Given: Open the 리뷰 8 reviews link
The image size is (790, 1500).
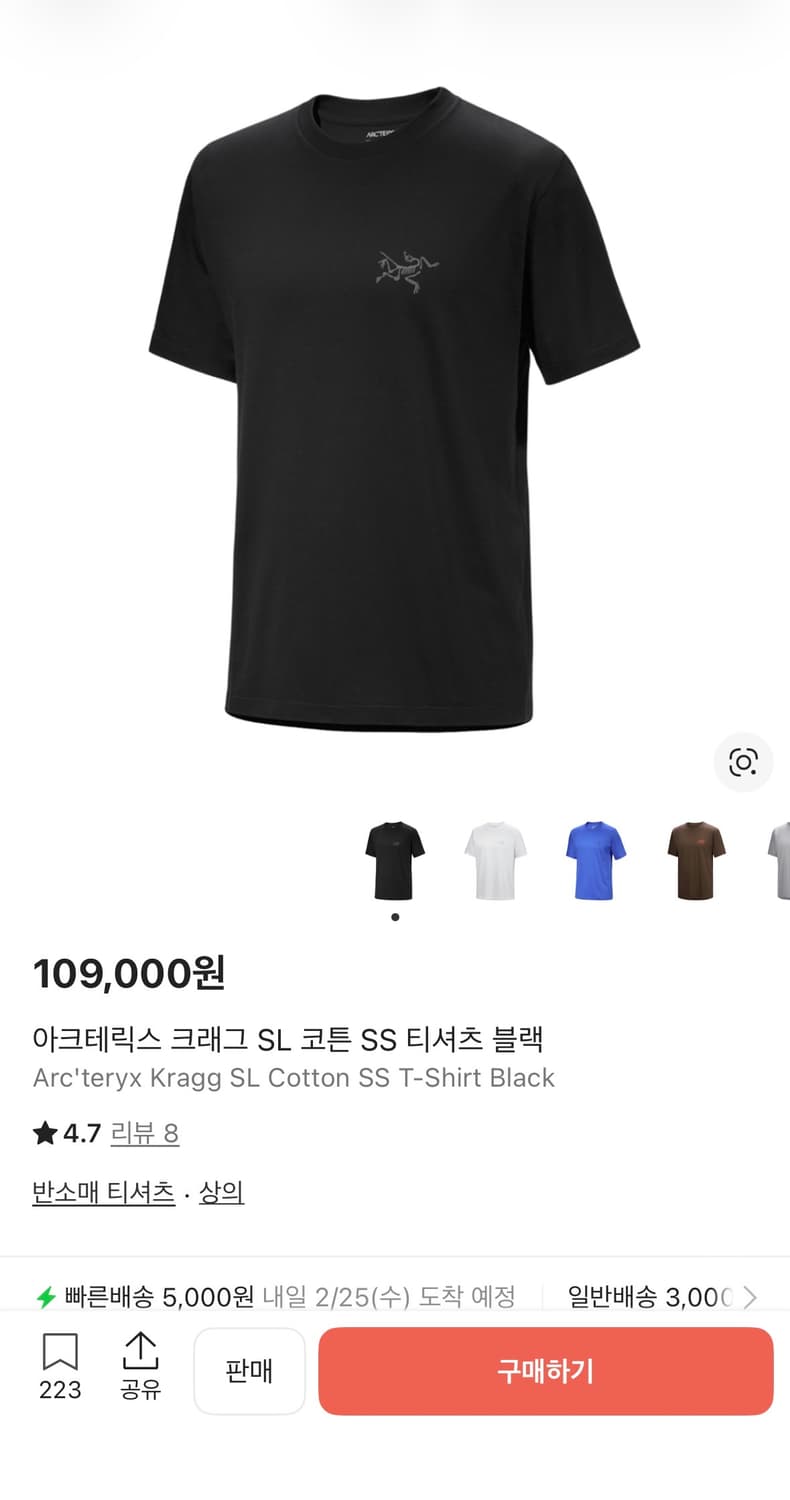Looking at the screenshot, I should [146, 1132].
